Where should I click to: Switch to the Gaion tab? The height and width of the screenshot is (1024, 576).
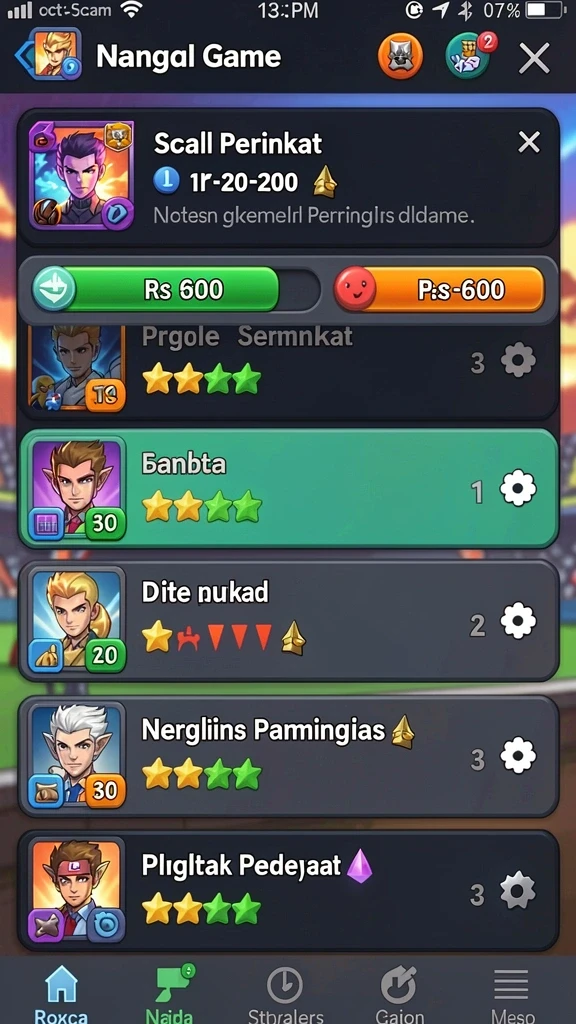[398, 993]
